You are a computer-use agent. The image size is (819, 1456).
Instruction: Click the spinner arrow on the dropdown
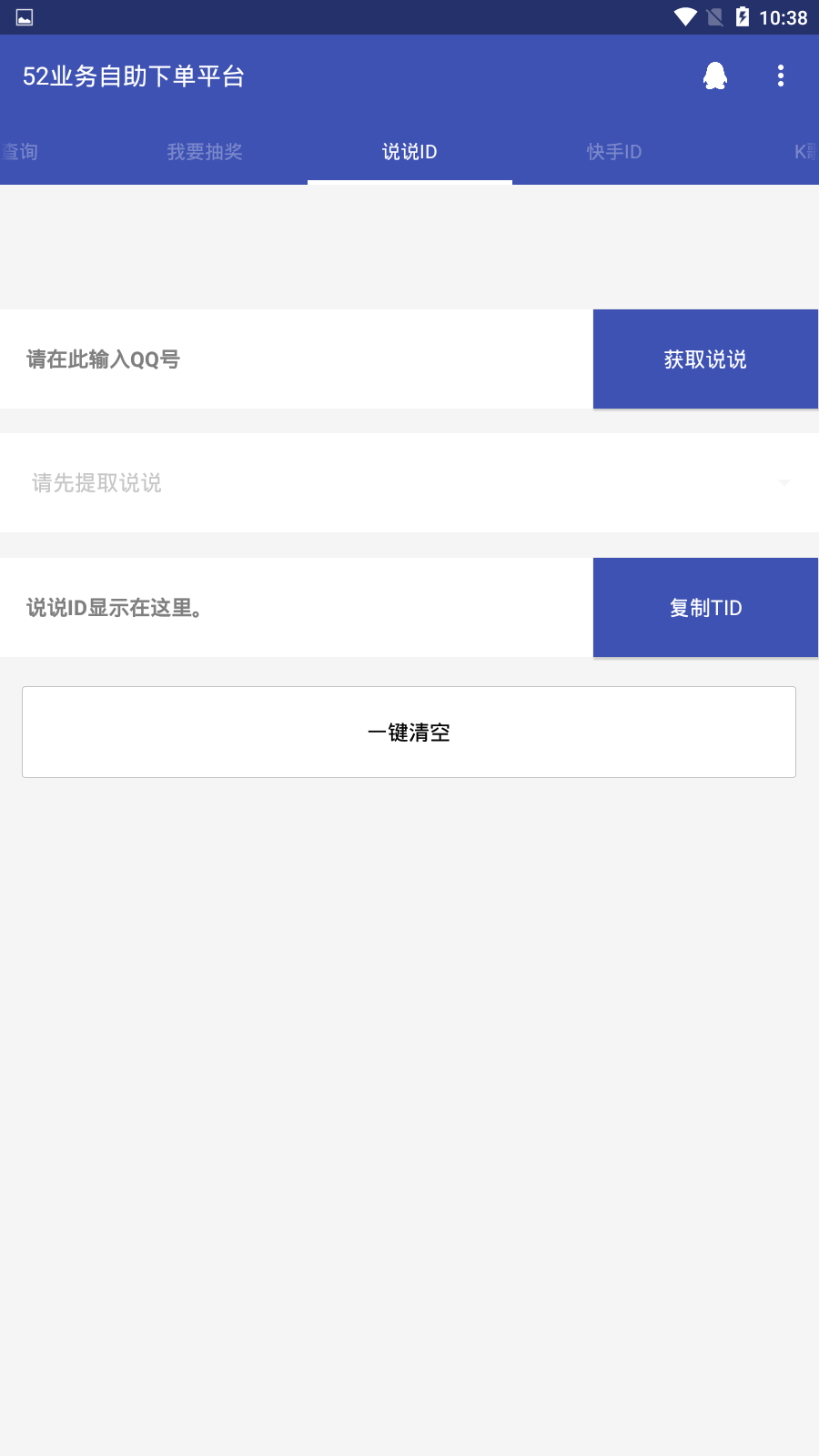(784, 483)
